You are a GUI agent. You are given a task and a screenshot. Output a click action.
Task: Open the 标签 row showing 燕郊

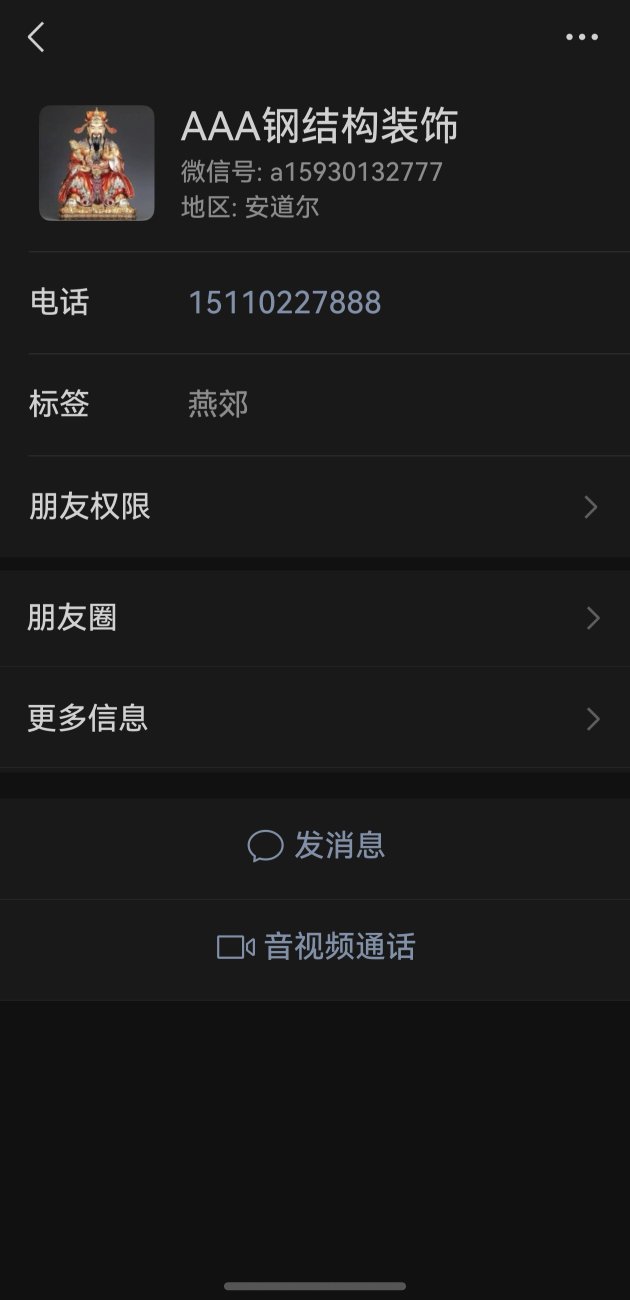[315, 405]
